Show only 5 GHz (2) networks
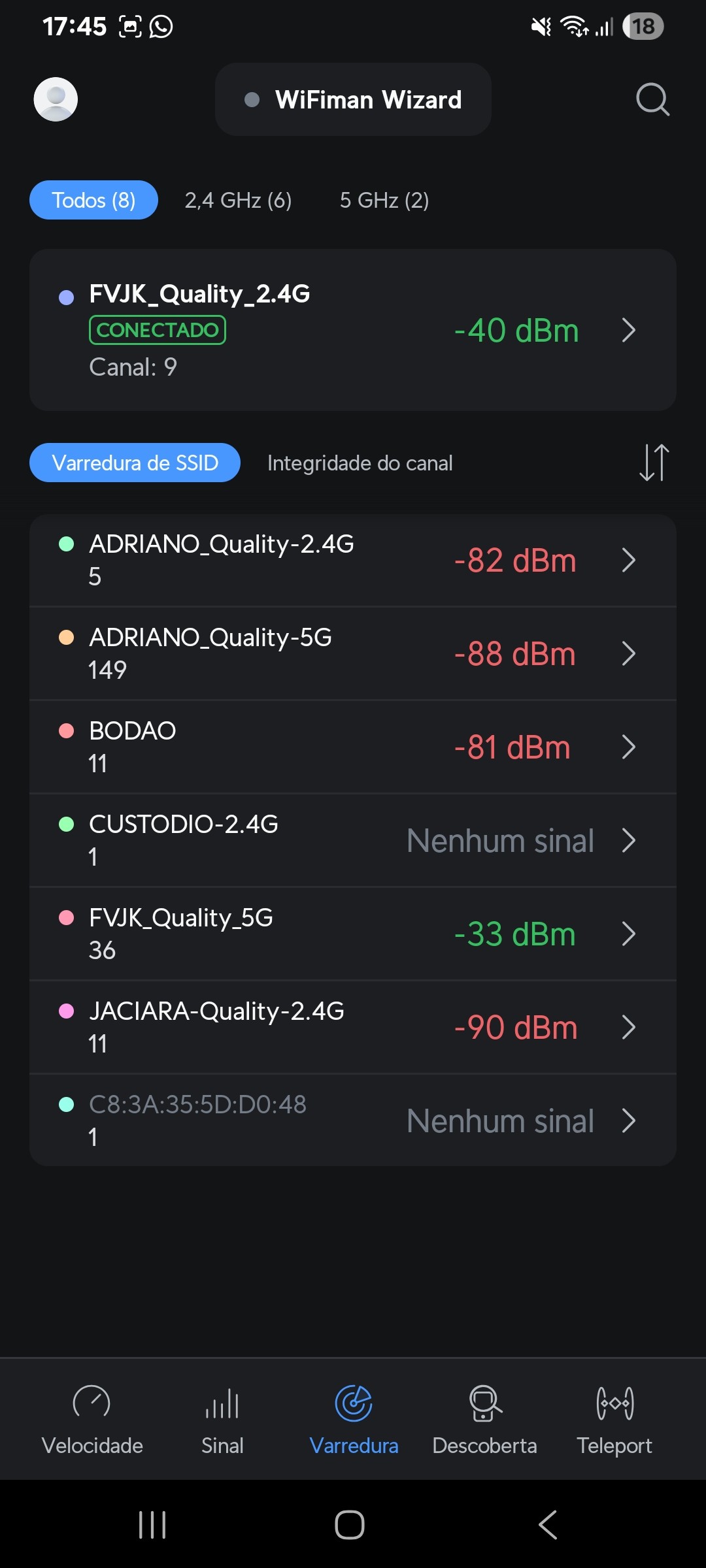Image resolution: width=706 pixels, height=1568 pixels. pyautogui.click(x=384, y=200)
